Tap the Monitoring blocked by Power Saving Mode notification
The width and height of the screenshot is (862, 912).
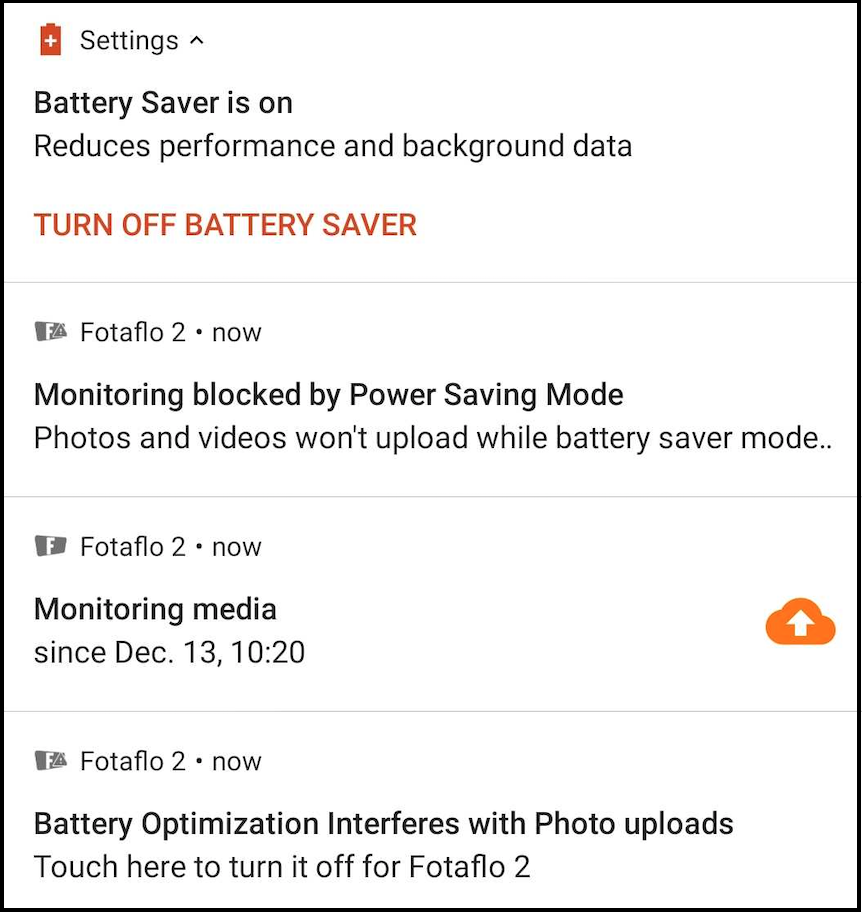pyautogui.click(x=328, y=394)
